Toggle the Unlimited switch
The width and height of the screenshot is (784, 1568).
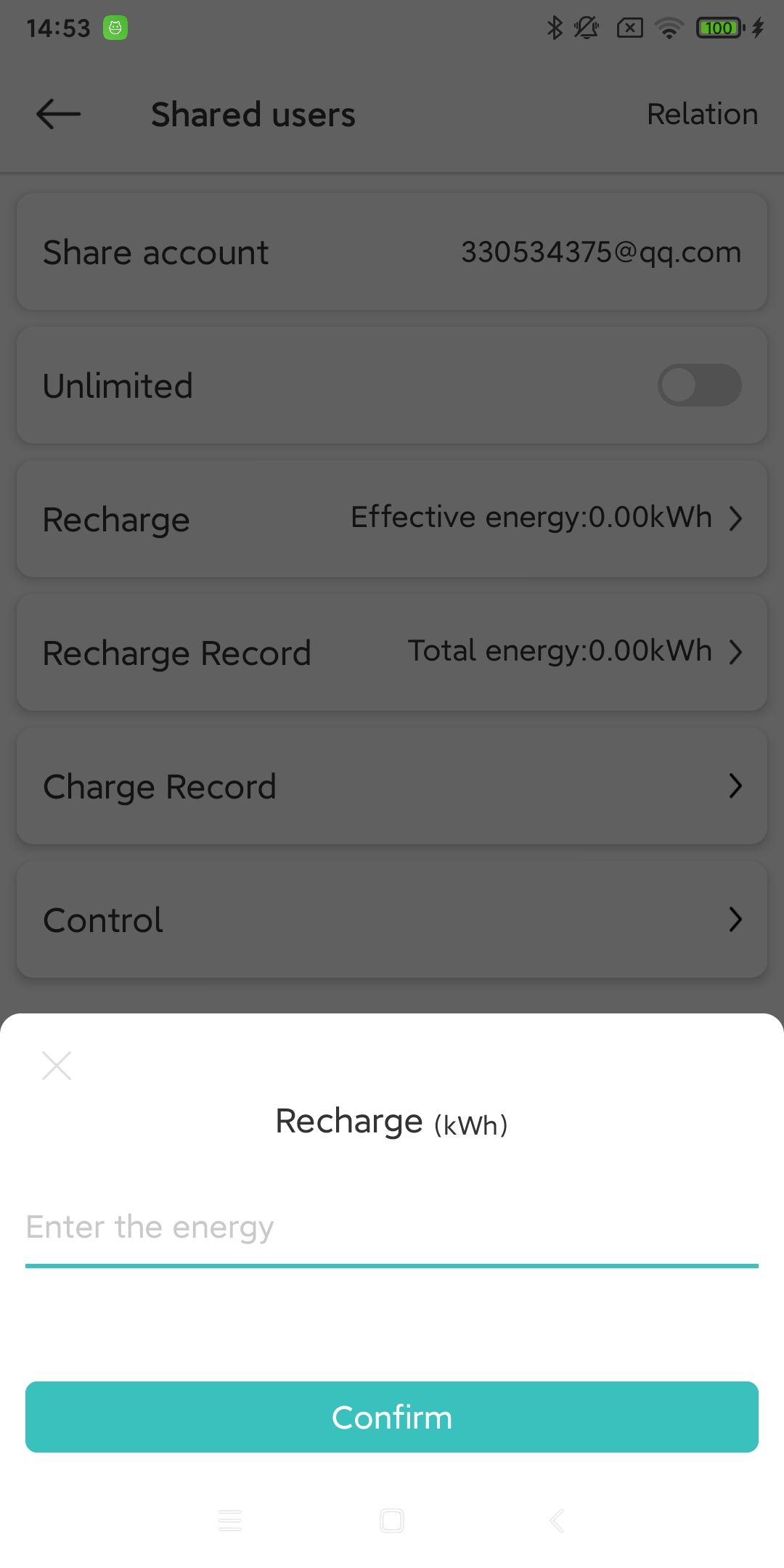point(699,385)
